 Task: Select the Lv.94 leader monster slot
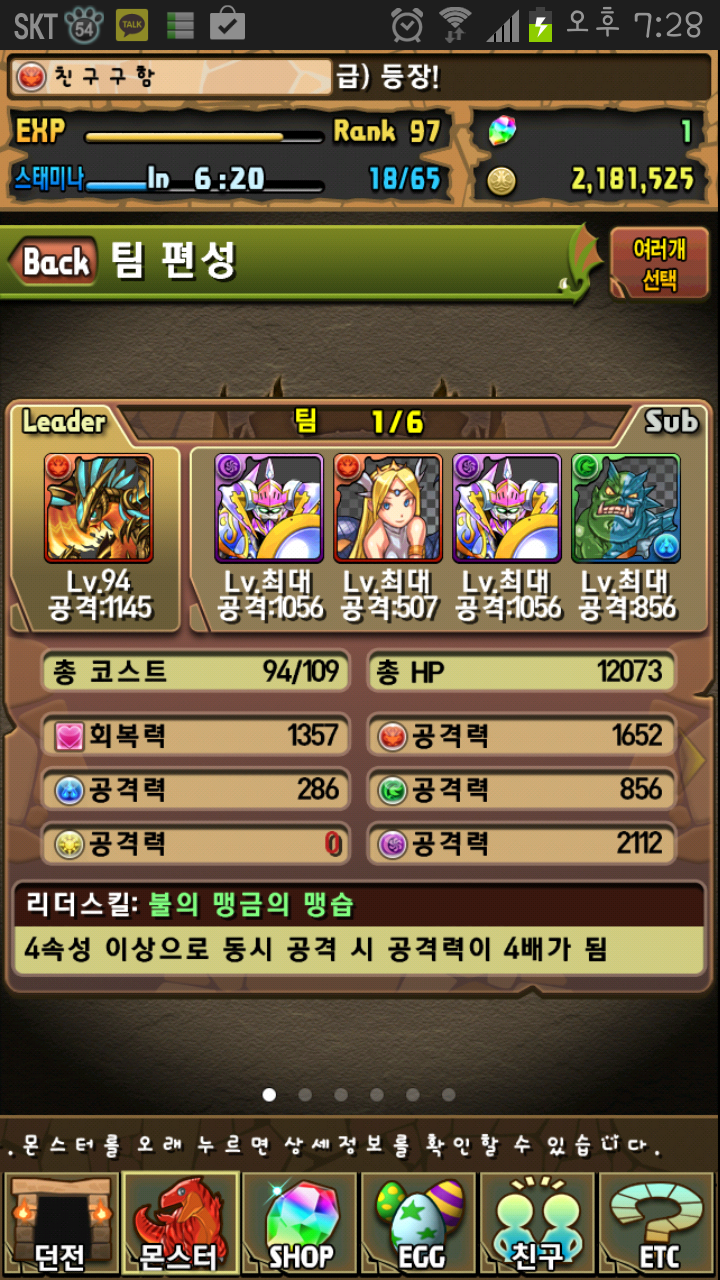pyautogui.click(x=98, y=508)
